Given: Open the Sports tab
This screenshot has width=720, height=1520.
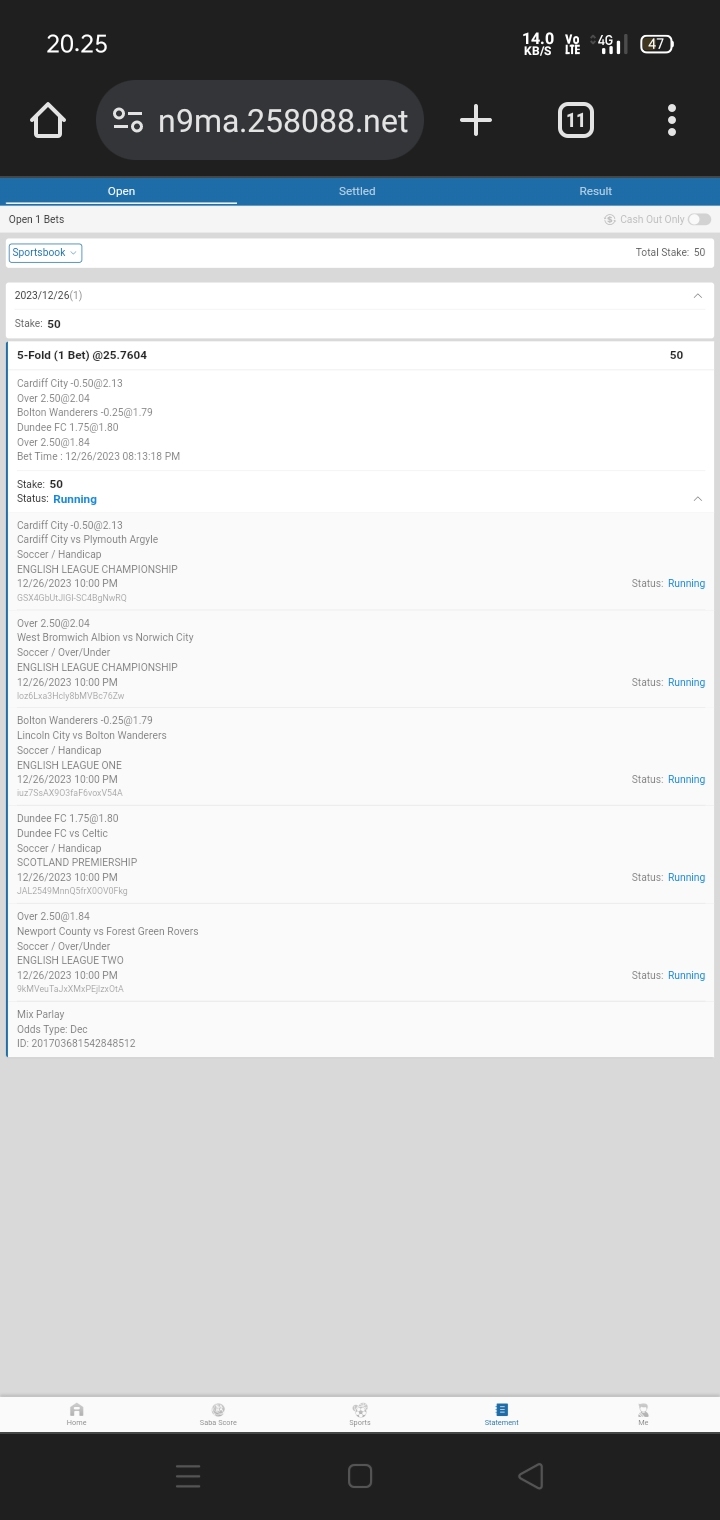Looking at the screenshot, I should tap(360, 1414).
